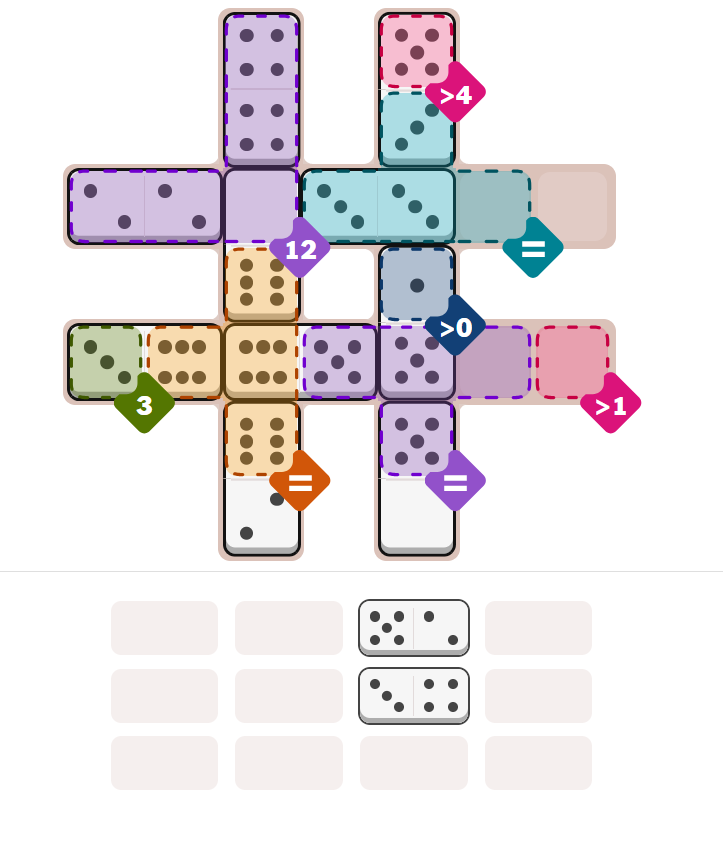Tap the placed double-two domino

[145, 206]
